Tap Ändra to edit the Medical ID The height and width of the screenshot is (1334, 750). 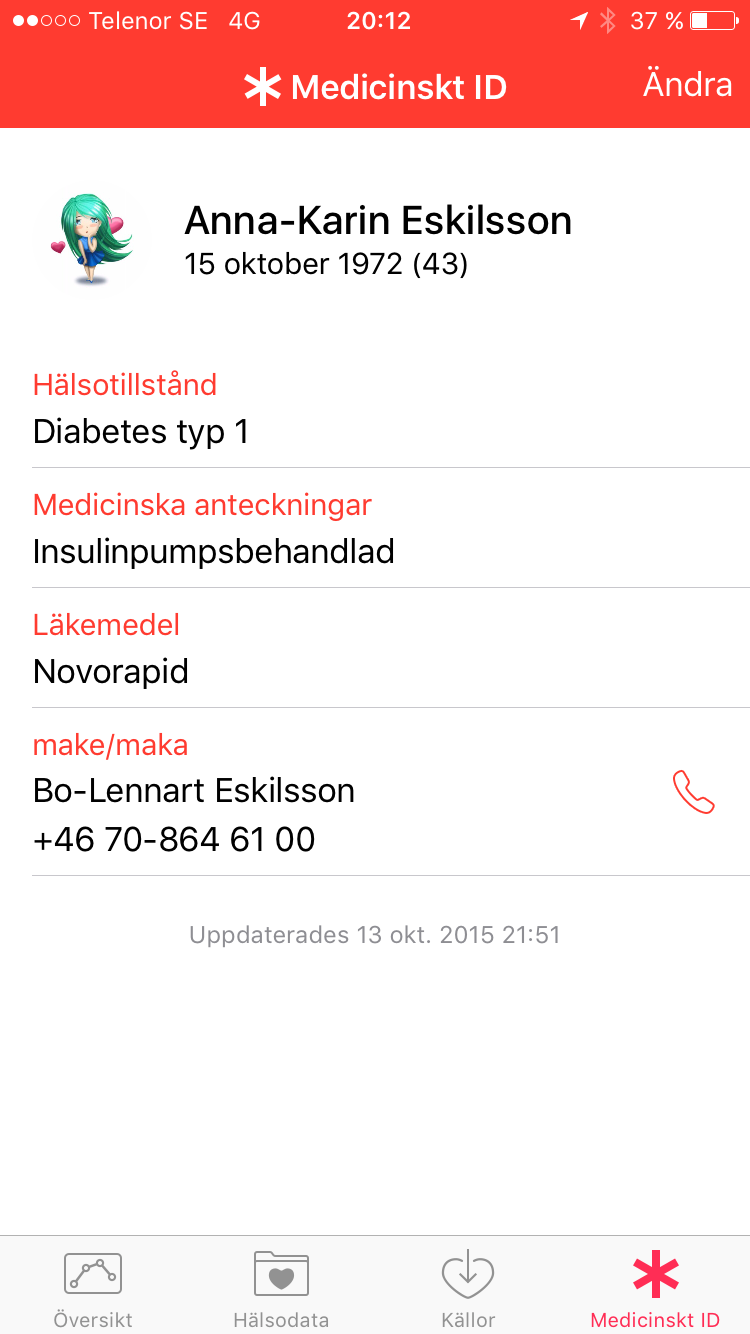687,84
